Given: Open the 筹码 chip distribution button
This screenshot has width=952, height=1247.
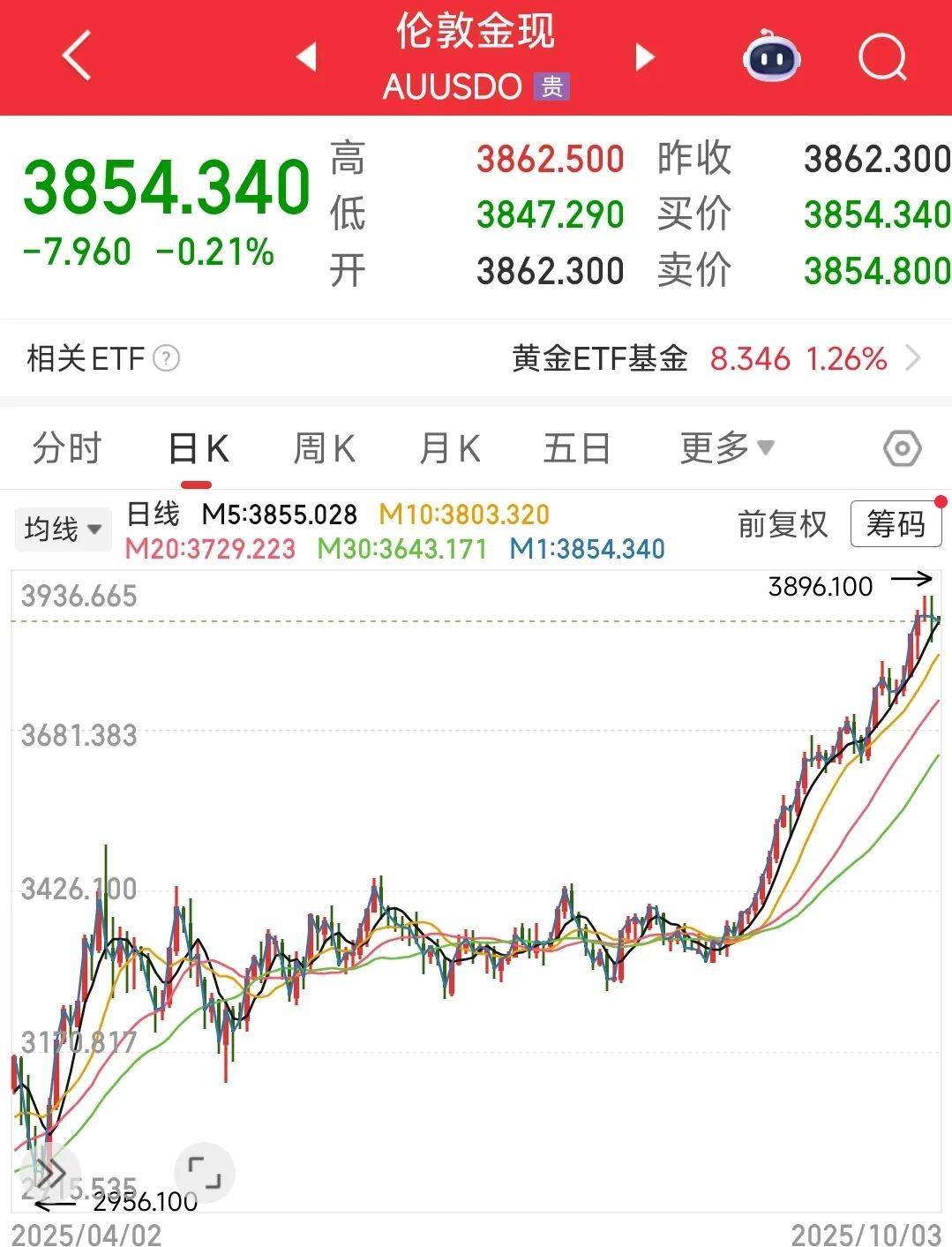Looking at the screenshot, I should 895,524.
